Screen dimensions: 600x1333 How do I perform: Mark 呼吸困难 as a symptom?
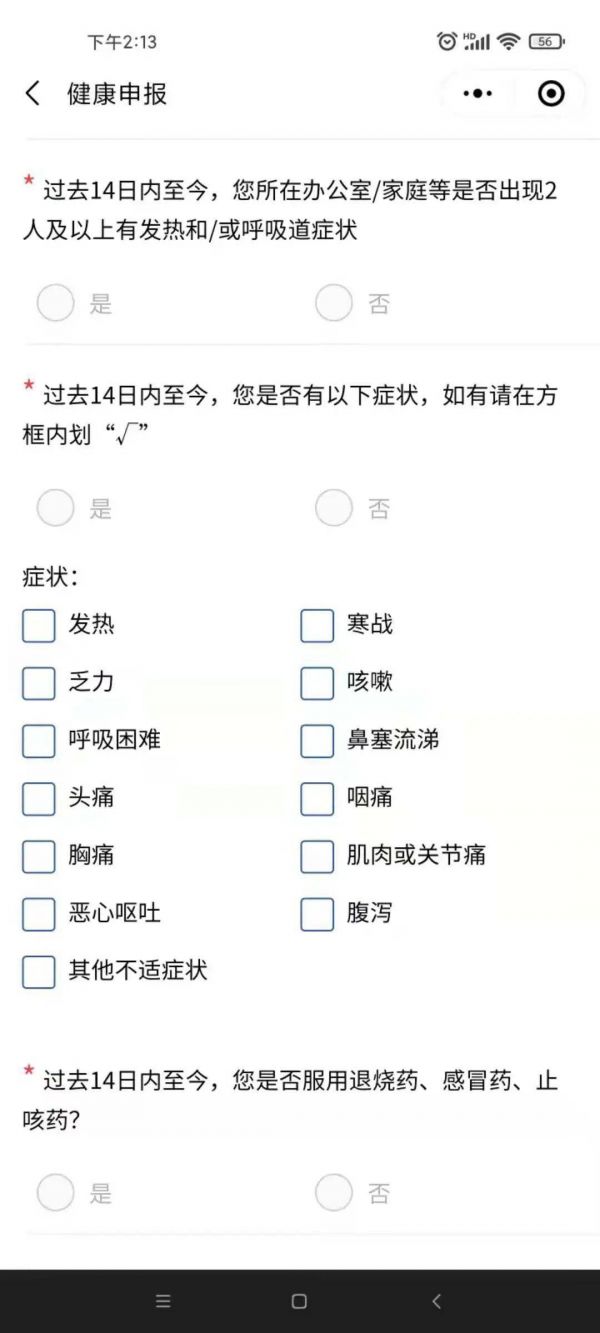[39, 741]
